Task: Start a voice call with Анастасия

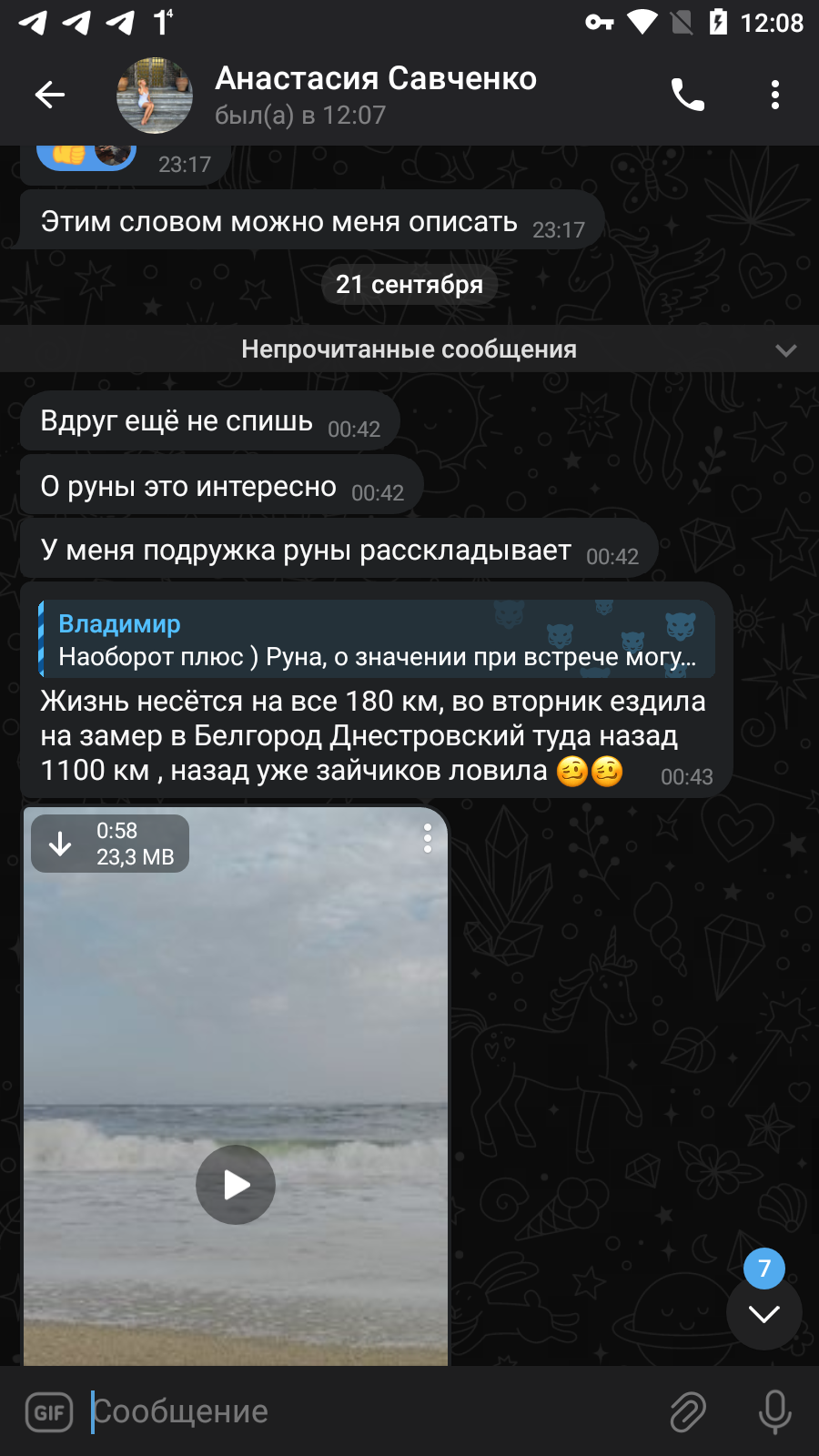Action: 688,95
